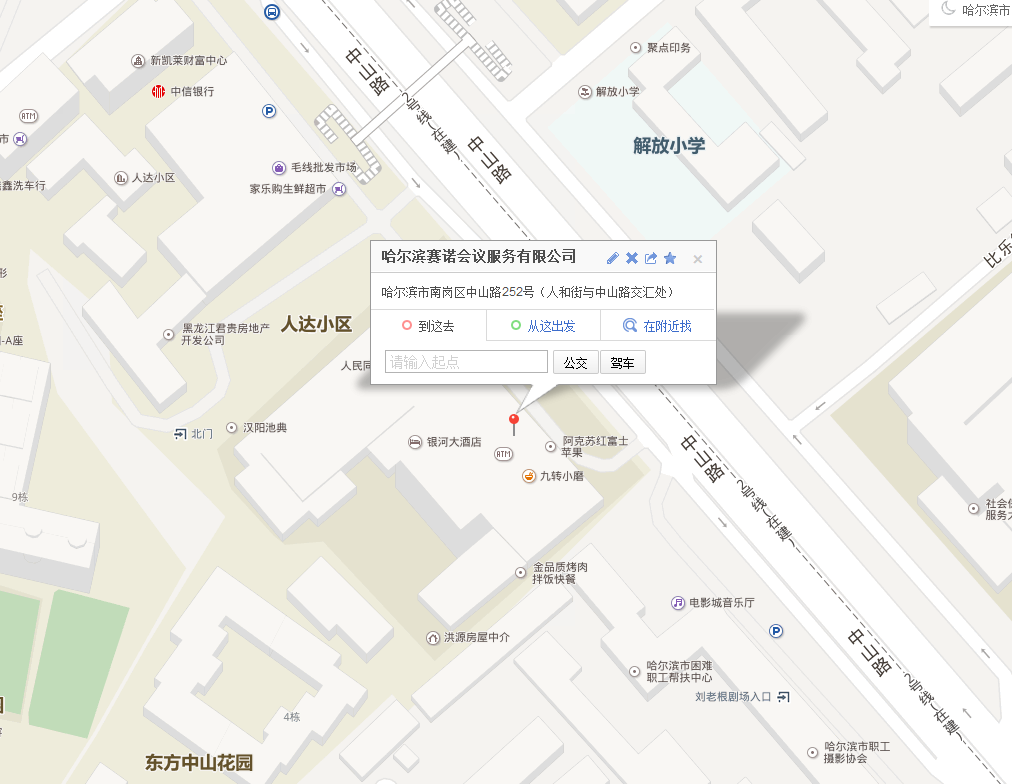Select the red map pin marker

click(514, 422)
